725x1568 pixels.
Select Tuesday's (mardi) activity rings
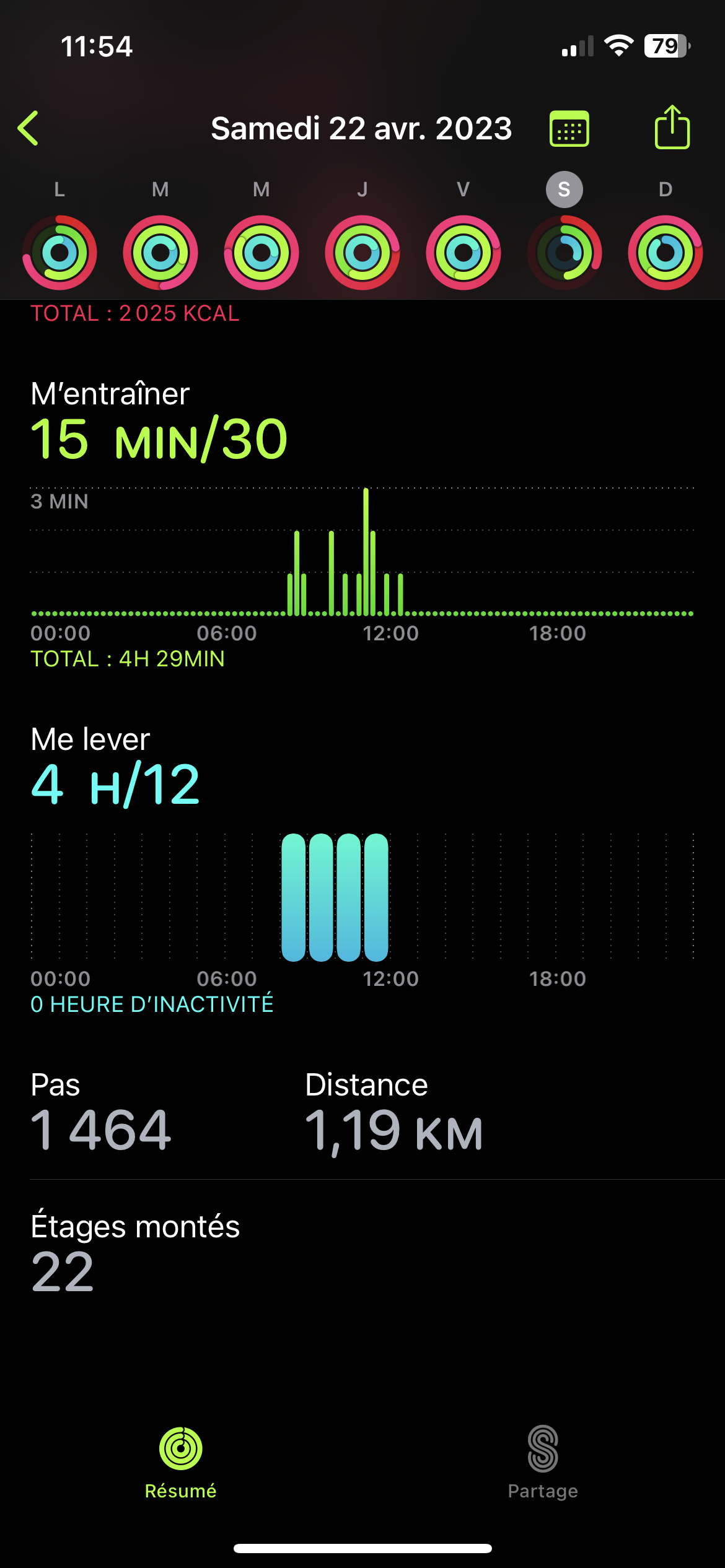tap(160, 252)
